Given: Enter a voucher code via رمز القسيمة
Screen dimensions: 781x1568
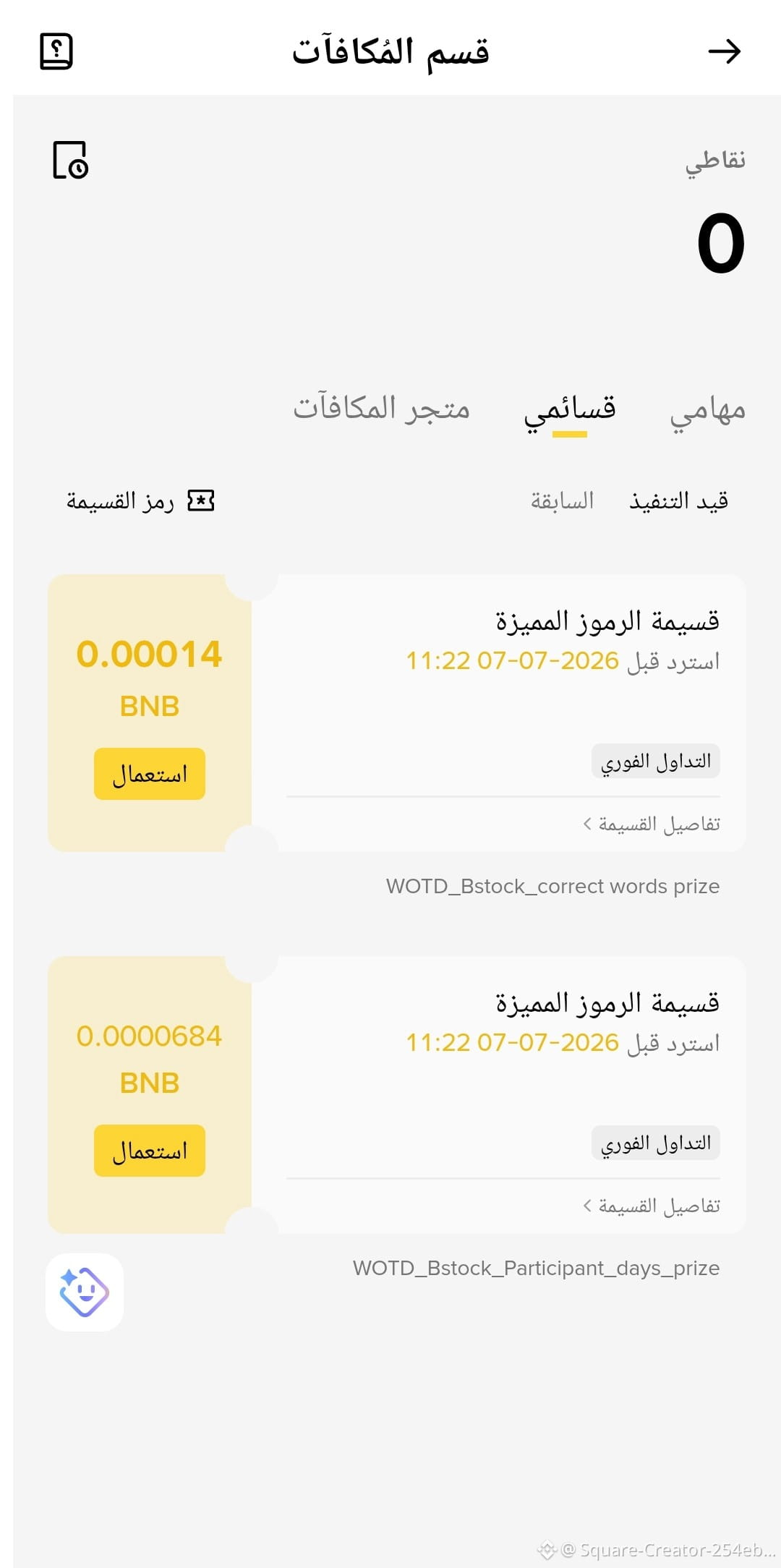Looking at the screenshot, I should pos(140,500).
